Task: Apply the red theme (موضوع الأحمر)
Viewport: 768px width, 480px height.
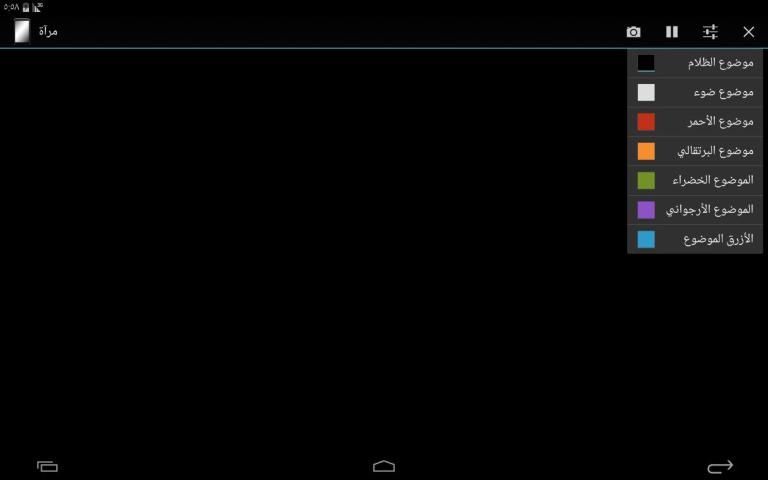Action: pyautogui.click(x=695, y=121)
